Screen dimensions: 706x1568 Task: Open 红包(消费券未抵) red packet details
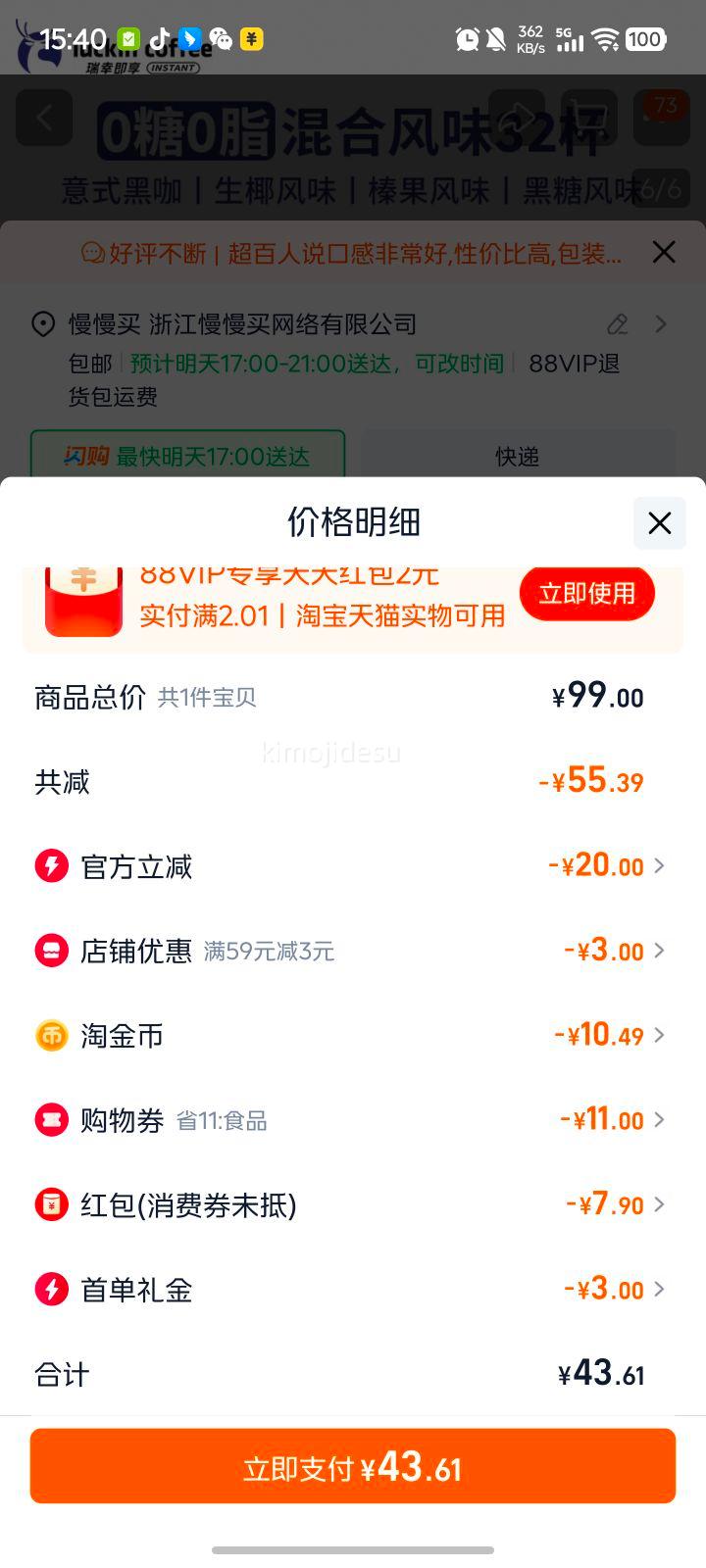[x=352, y=1204]
